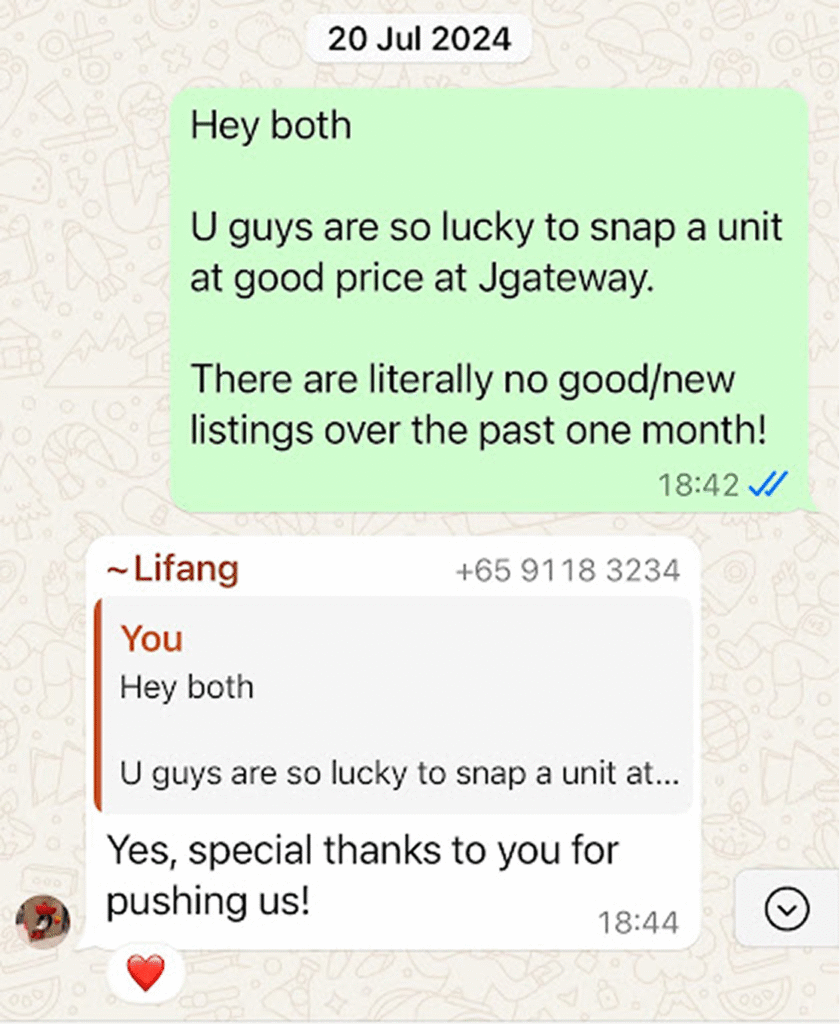Screen dimensions: 840x1024
Task: Open the quoted 'Hey both' reply preview
Action: pyautogui.click(x=393, y=705)
